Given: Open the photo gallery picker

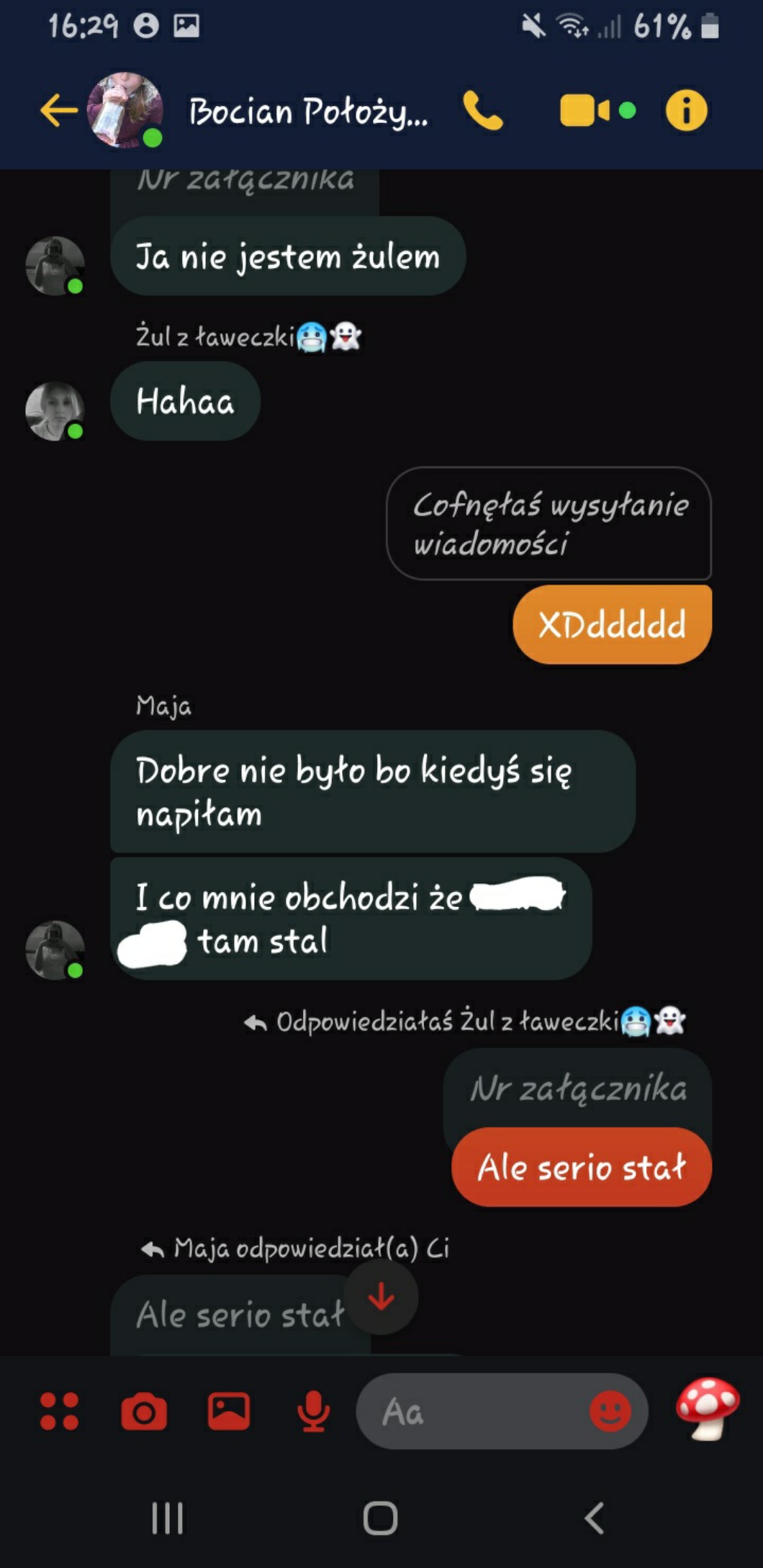Looking at the screenshot, I should (x=229, y=1411).
